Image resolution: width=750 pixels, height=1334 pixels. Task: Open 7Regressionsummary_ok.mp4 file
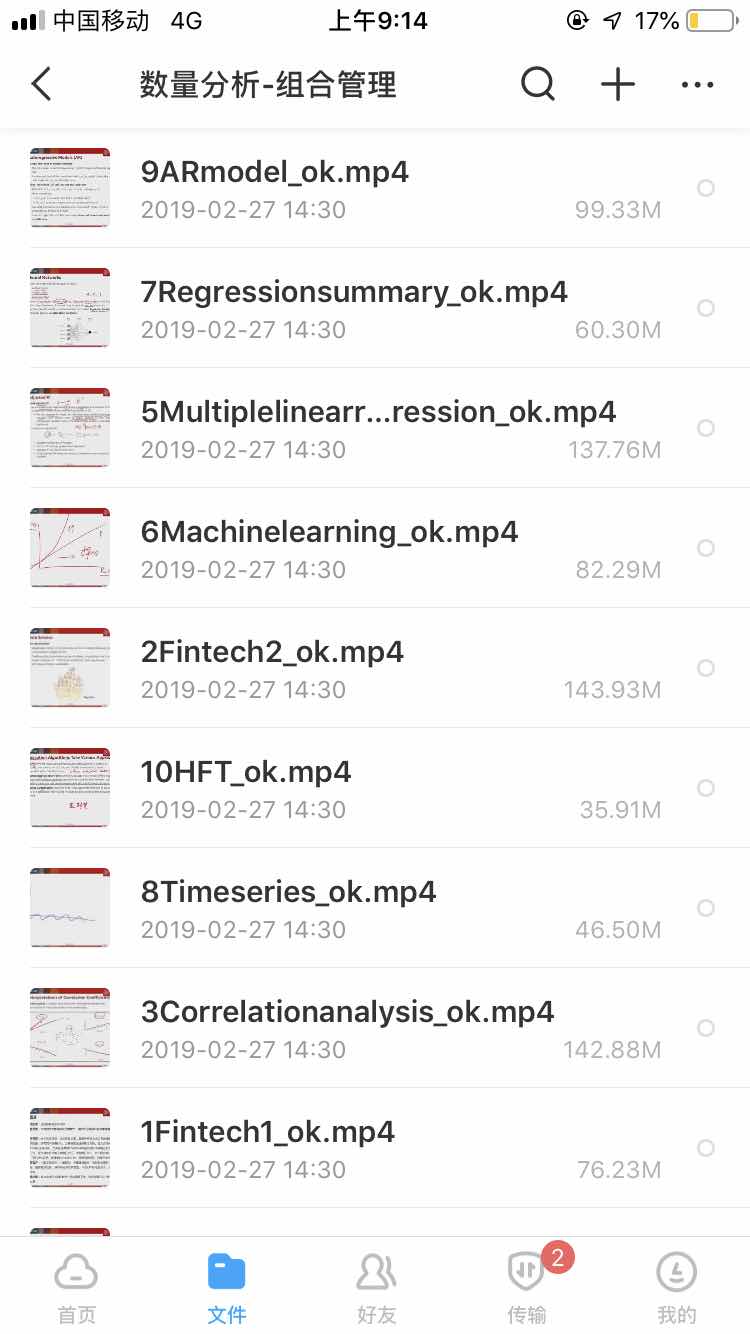pos(354,292)
